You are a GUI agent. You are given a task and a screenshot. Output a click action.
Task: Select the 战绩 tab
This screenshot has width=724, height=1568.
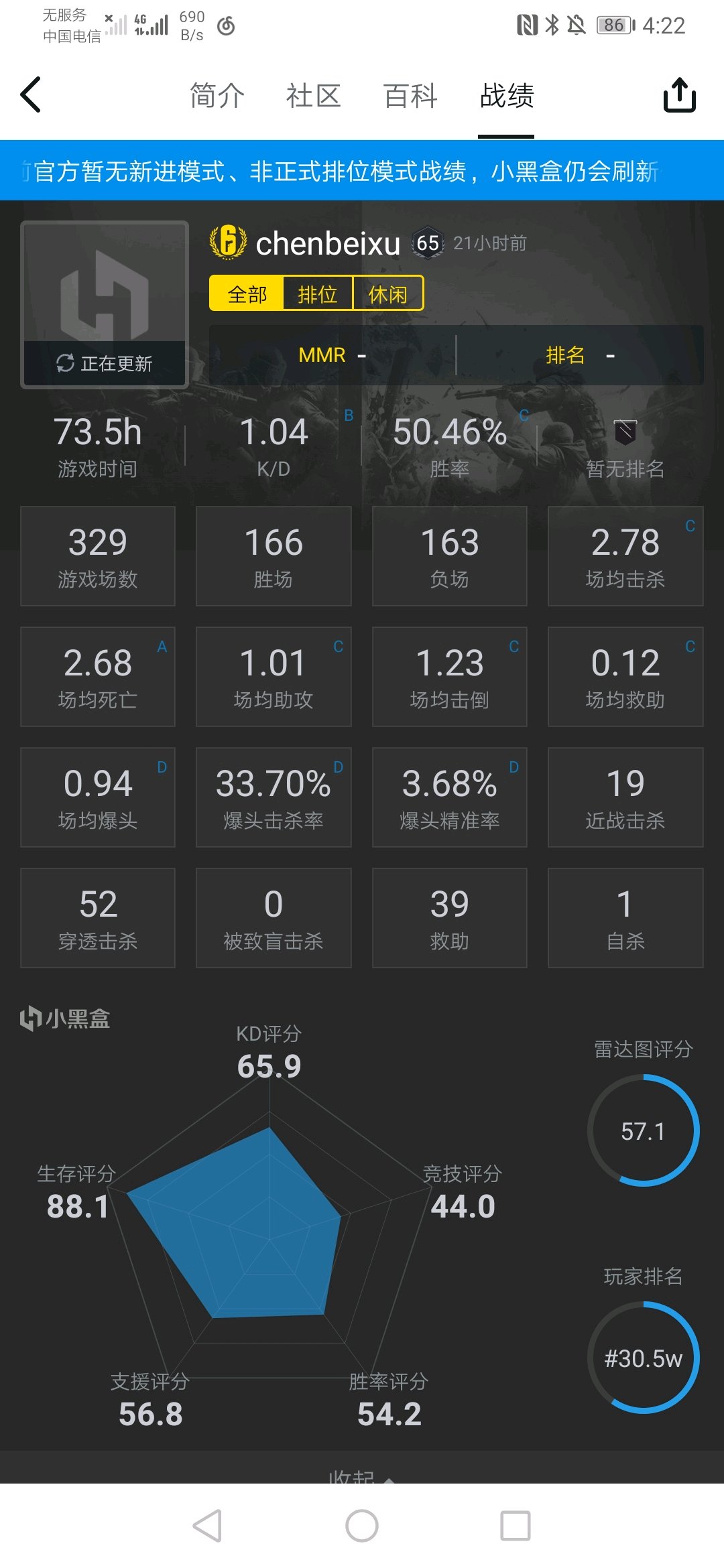click(507, 95)
